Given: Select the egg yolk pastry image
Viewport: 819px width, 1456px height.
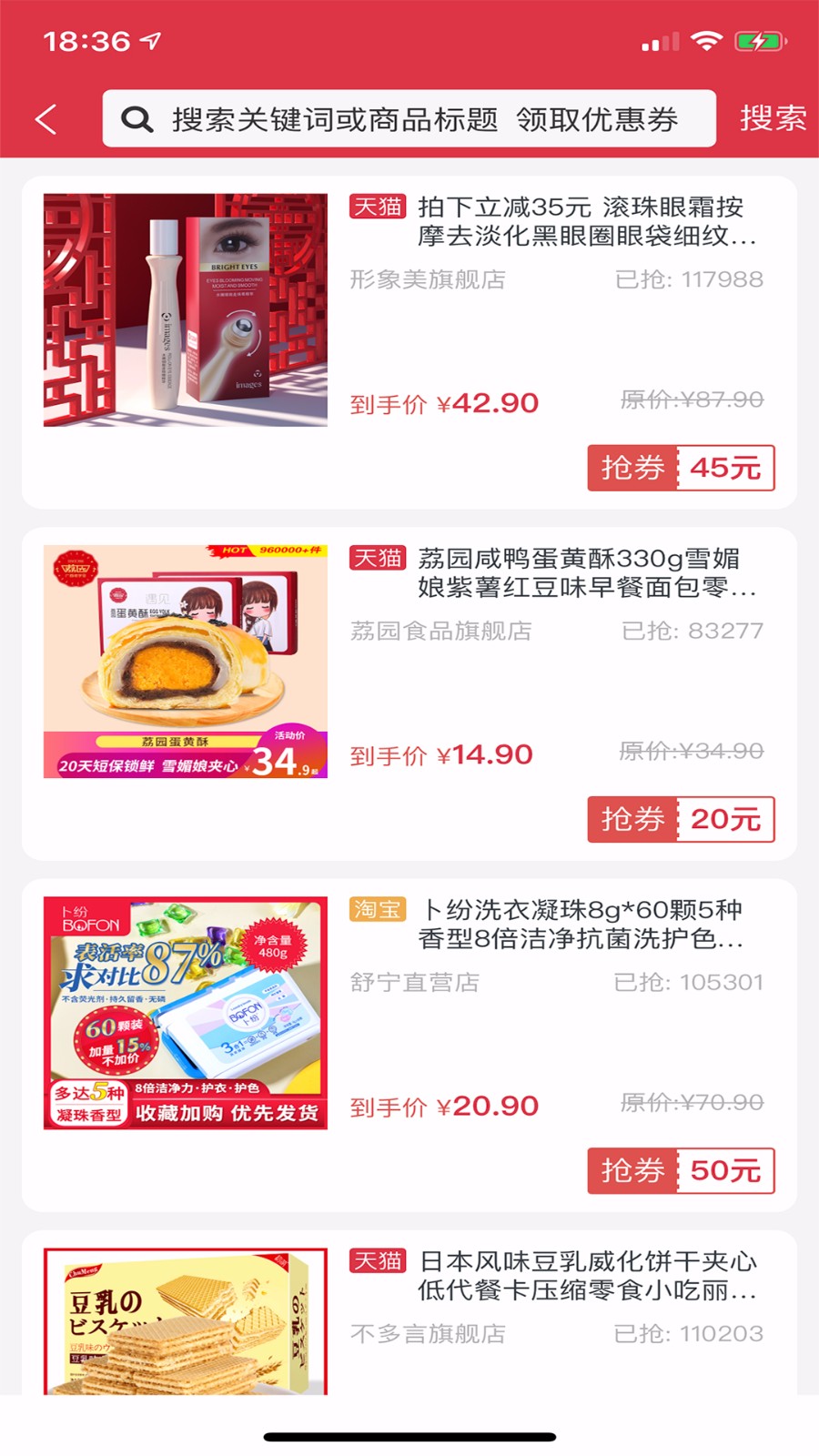Looking at the screenshot, I should (x=183, y=661).
